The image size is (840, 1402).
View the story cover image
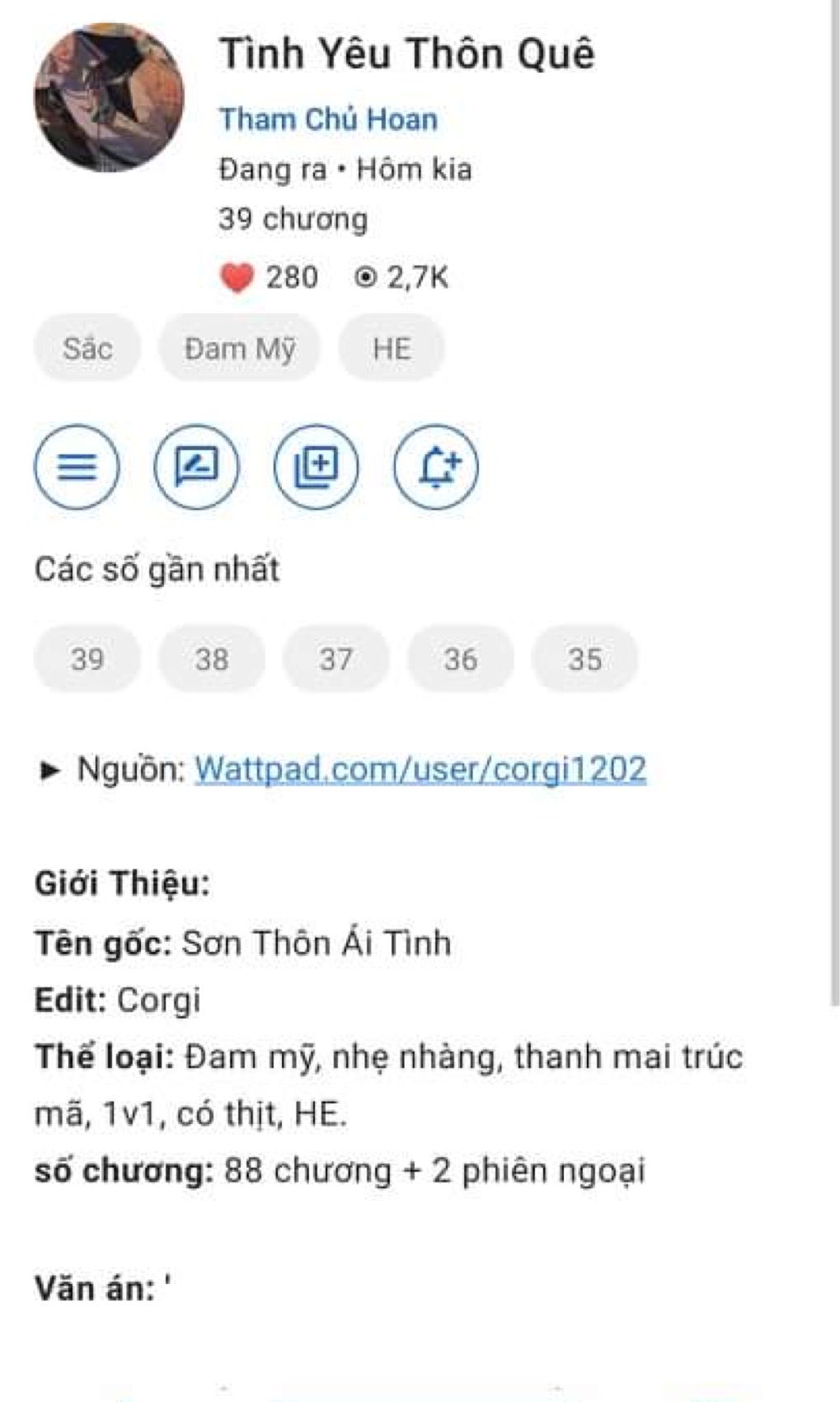coord(109,97)
